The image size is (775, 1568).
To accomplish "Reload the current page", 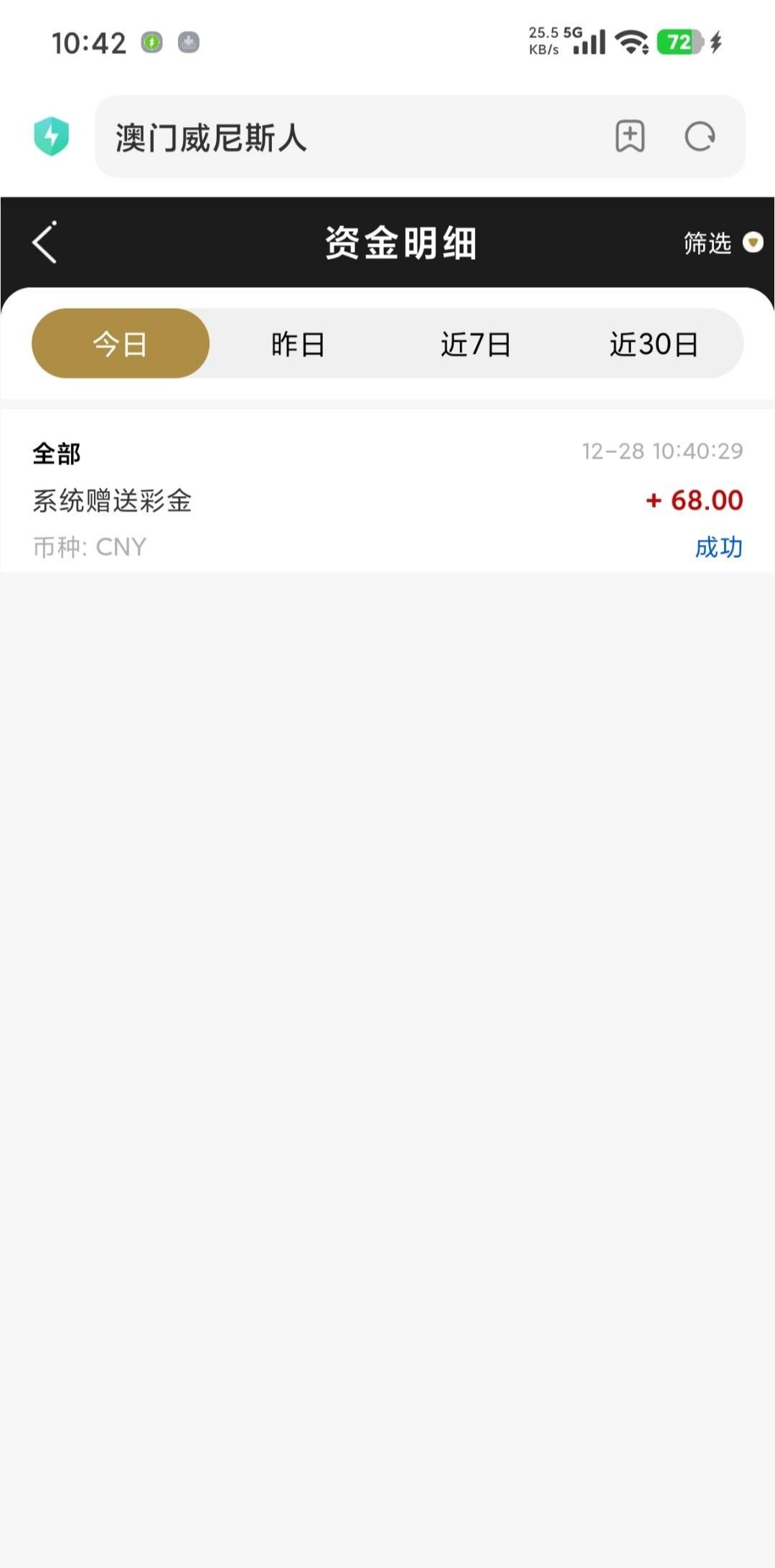I will (x=700, y=136).
